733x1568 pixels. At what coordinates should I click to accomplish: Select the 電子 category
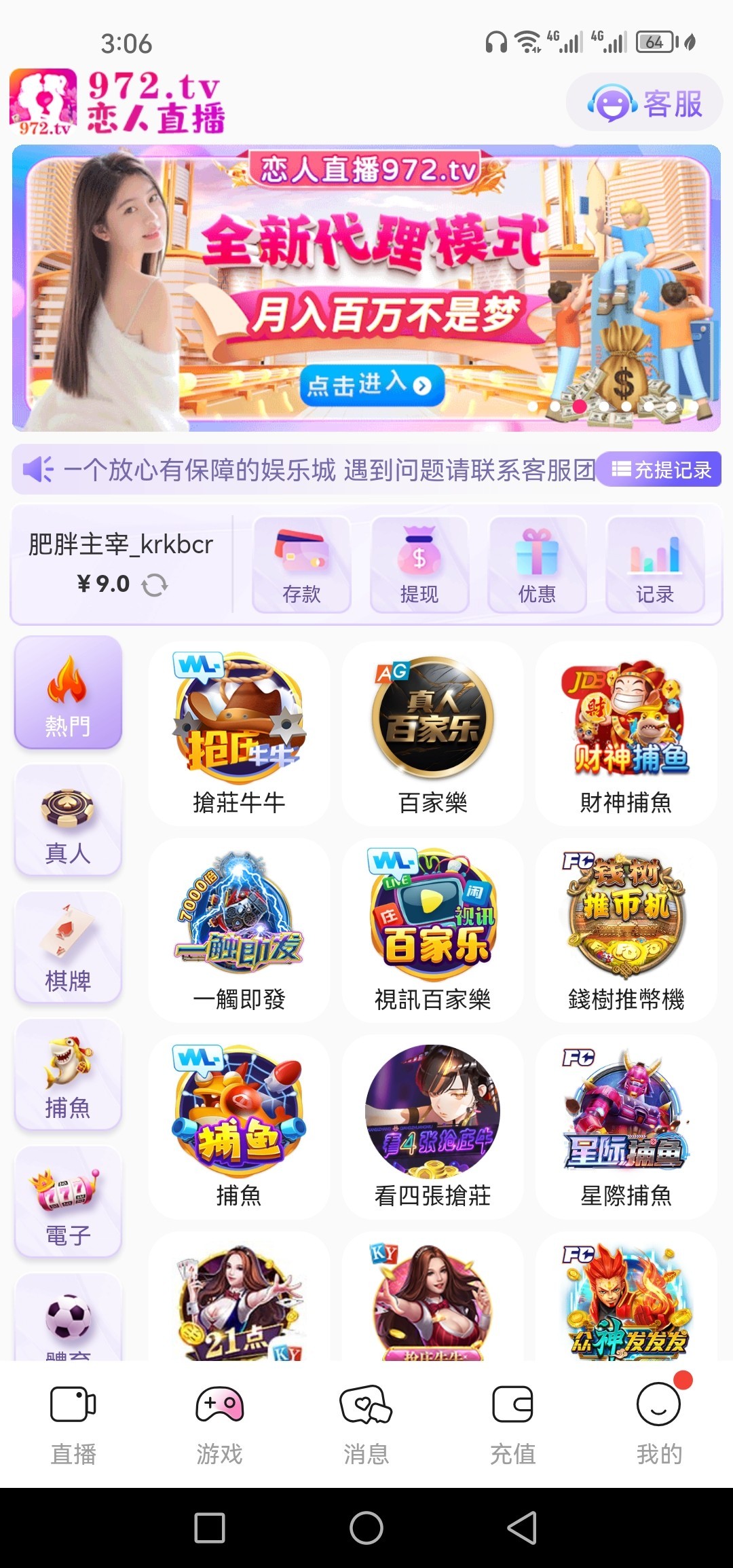pyautogui.click(x=68, y=1202)
